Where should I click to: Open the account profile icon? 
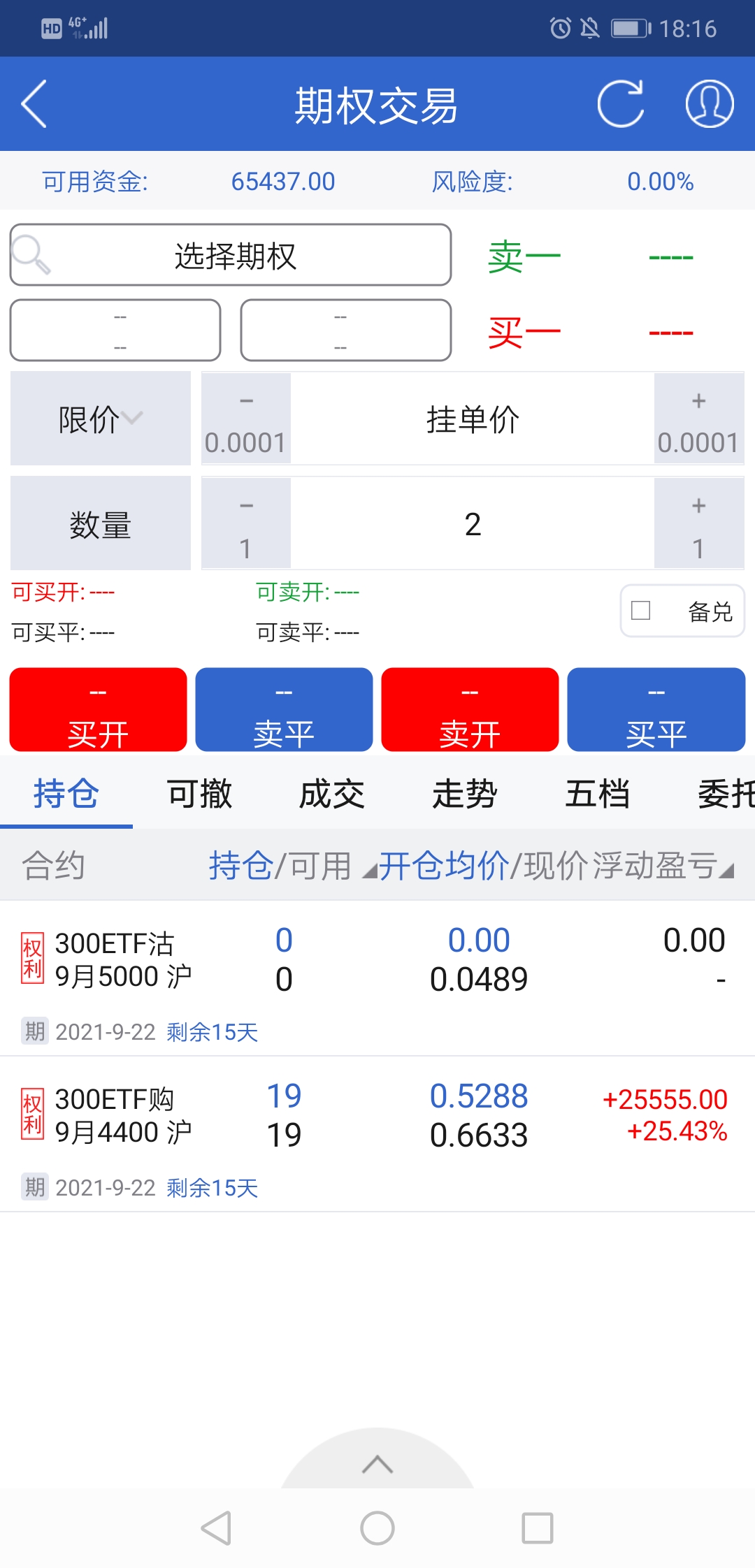pos(709,104)
